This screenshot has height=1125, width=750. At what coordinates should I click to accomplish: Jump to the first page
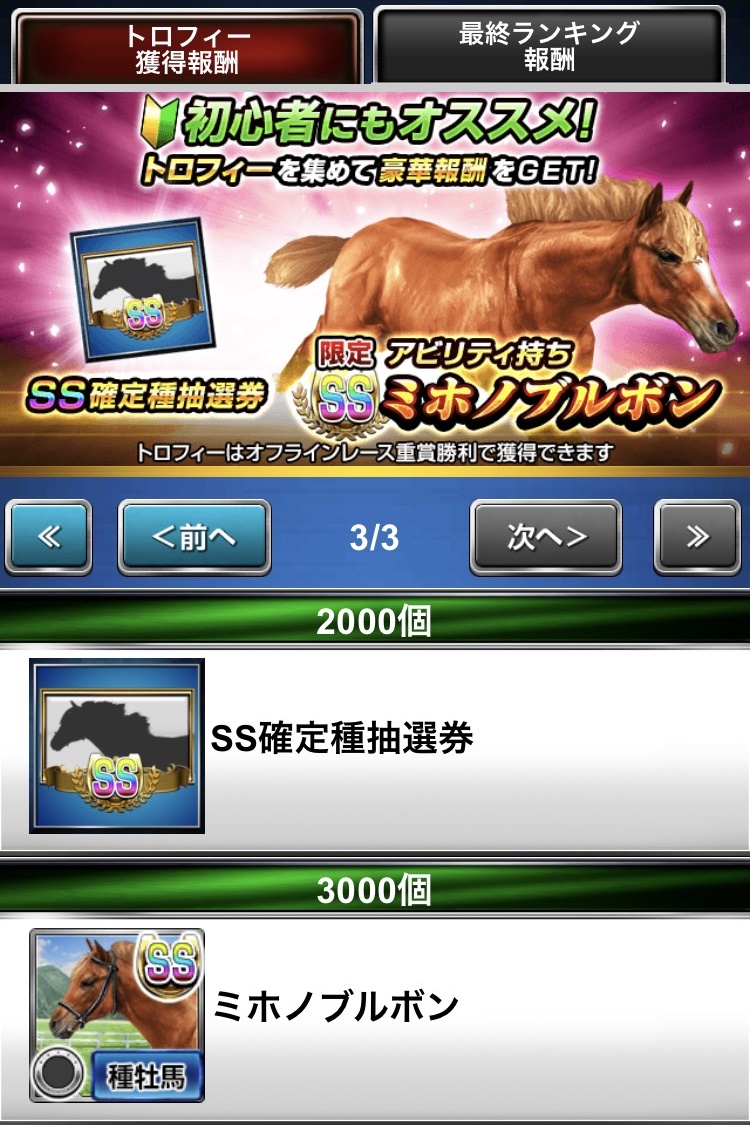48,537
